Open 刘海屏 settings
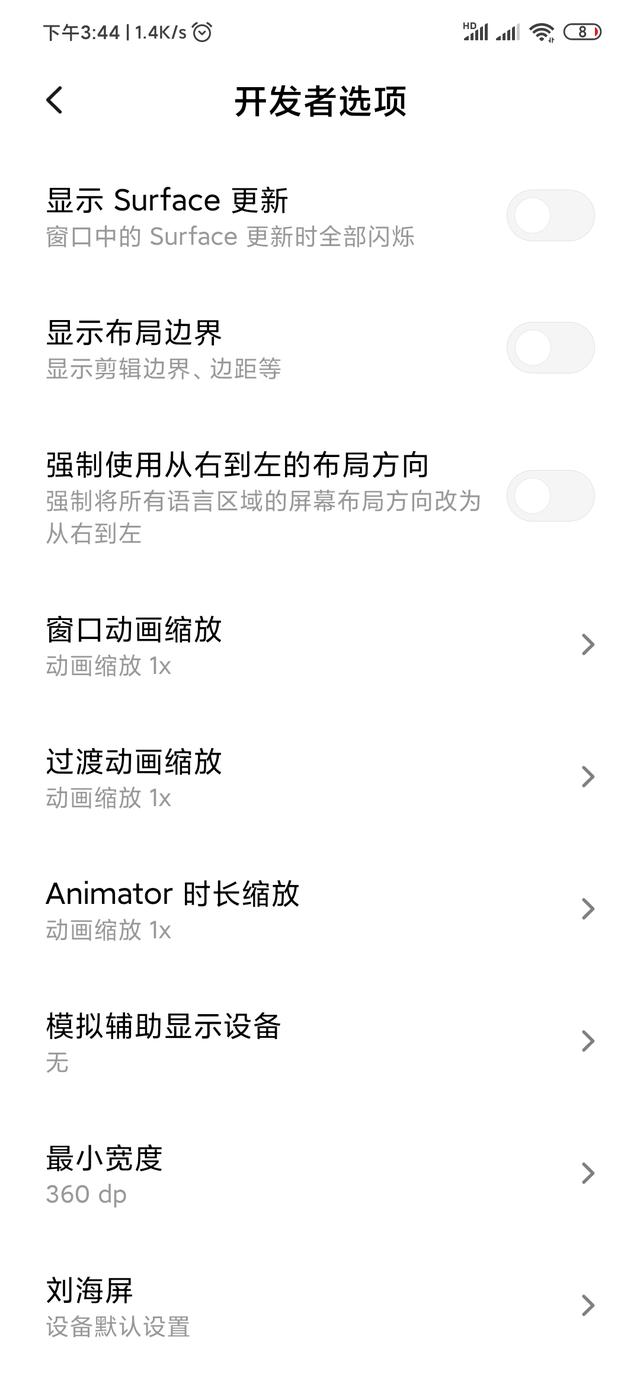The width and height of the screenshot is (640, 1387). [320, 1305]
